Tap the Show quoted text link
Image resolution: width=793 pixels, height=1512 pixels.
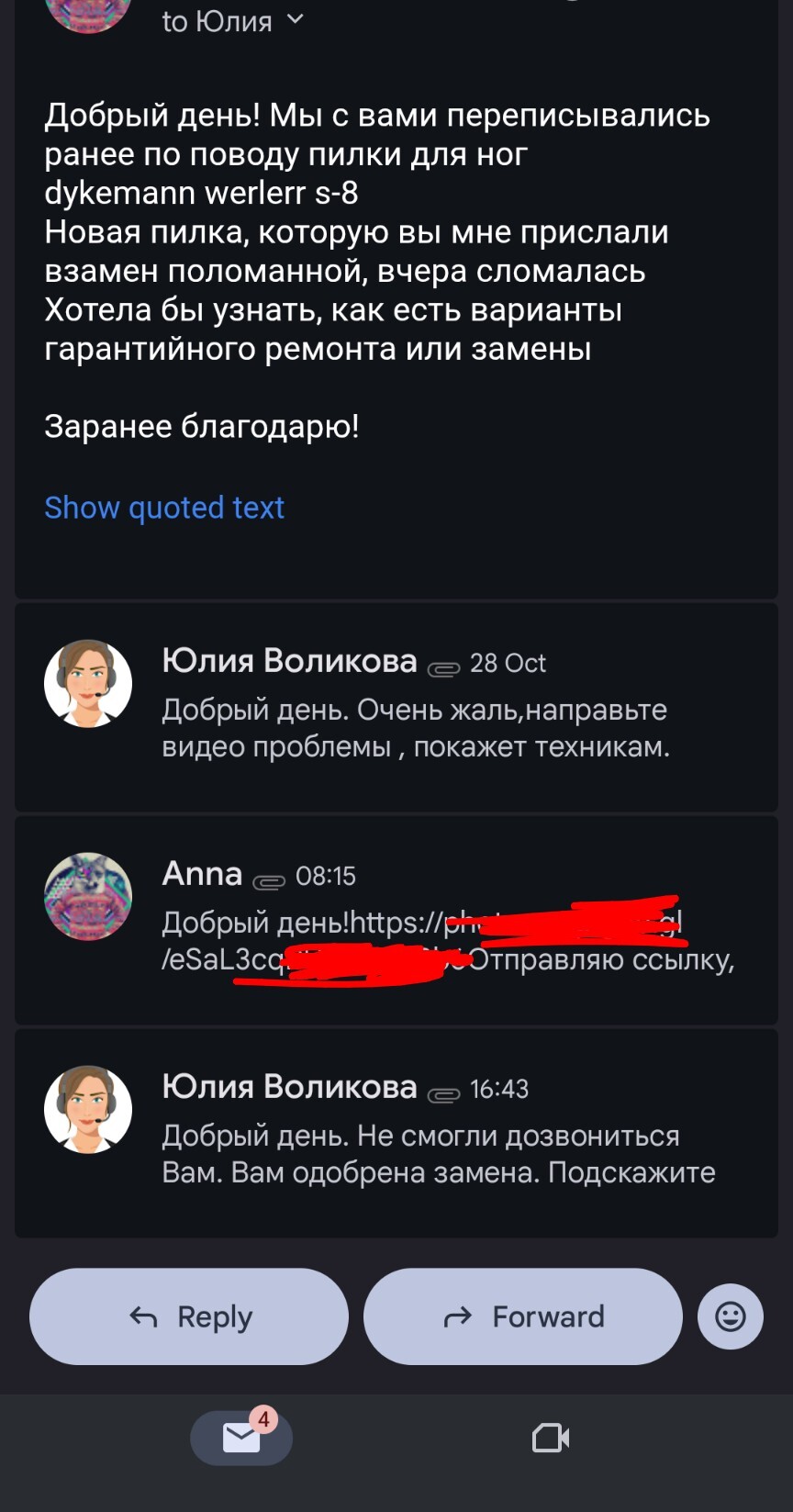click(164, 508)
